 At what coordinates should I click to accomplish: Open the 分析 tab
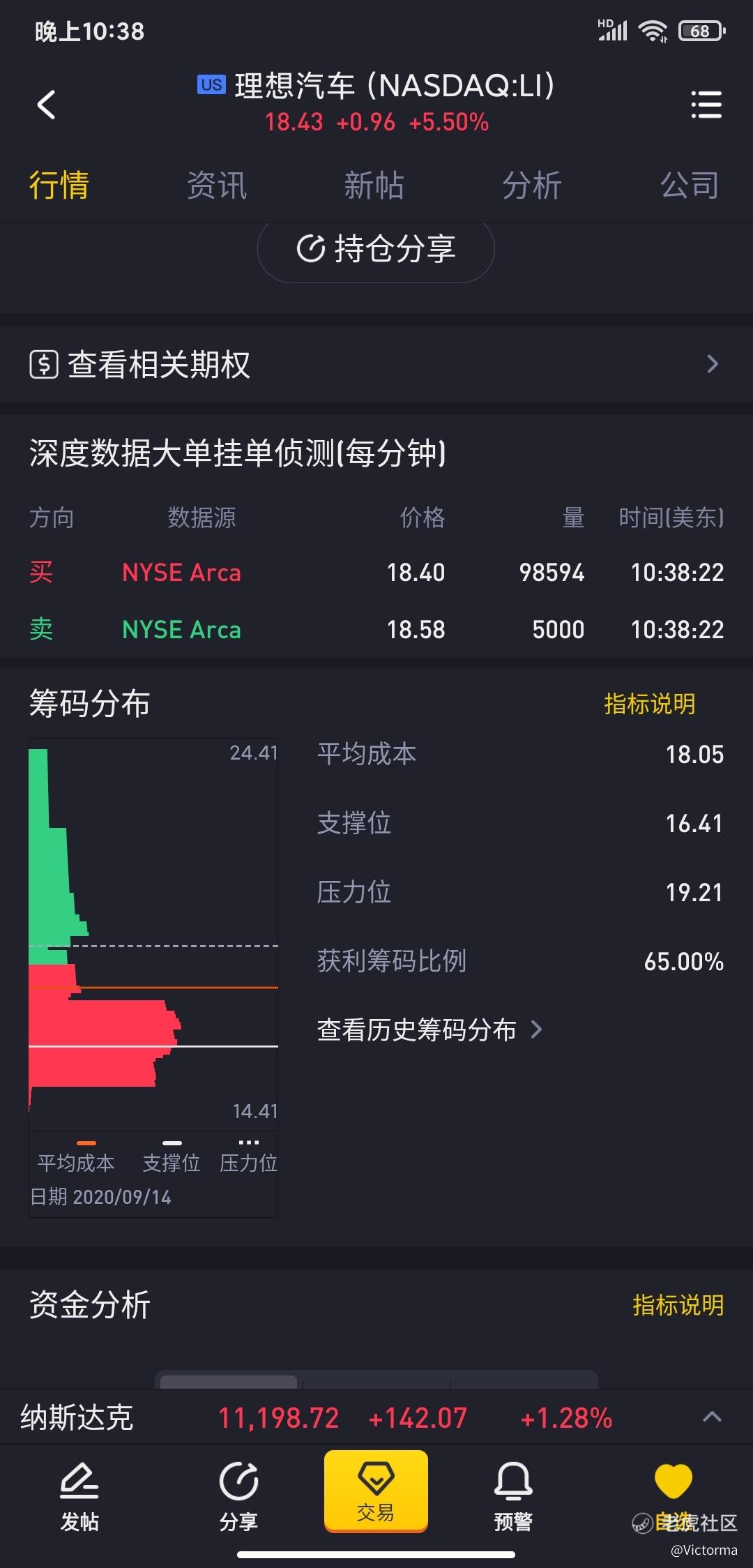pyautogui.click(x=532, y=186)
